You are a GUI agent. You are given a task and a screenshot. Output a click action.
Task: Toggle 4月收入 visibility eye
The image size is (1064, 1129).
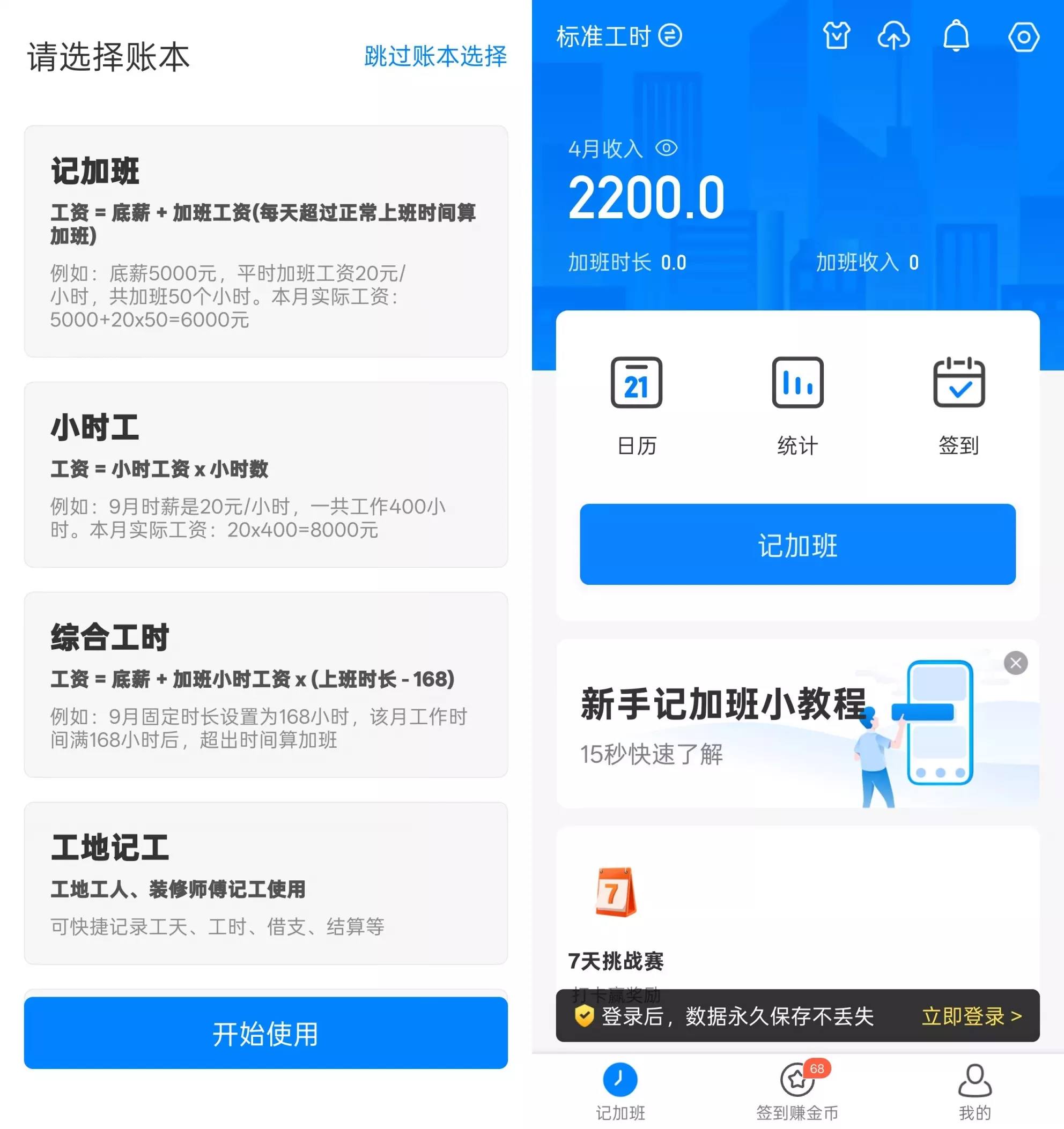coord(666,148)
